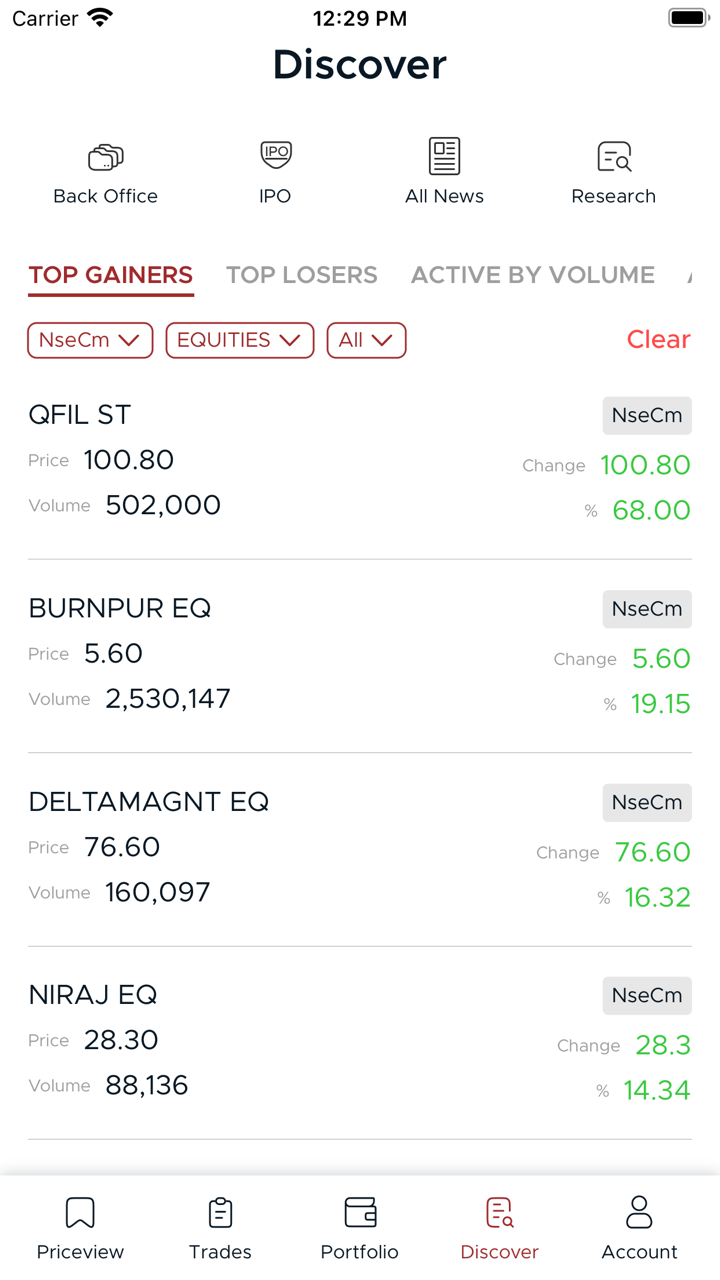Image resolution: width=720 pixels, height=1280 pixels.
Task: Open the Account tab
Action: click(639, 1228)
